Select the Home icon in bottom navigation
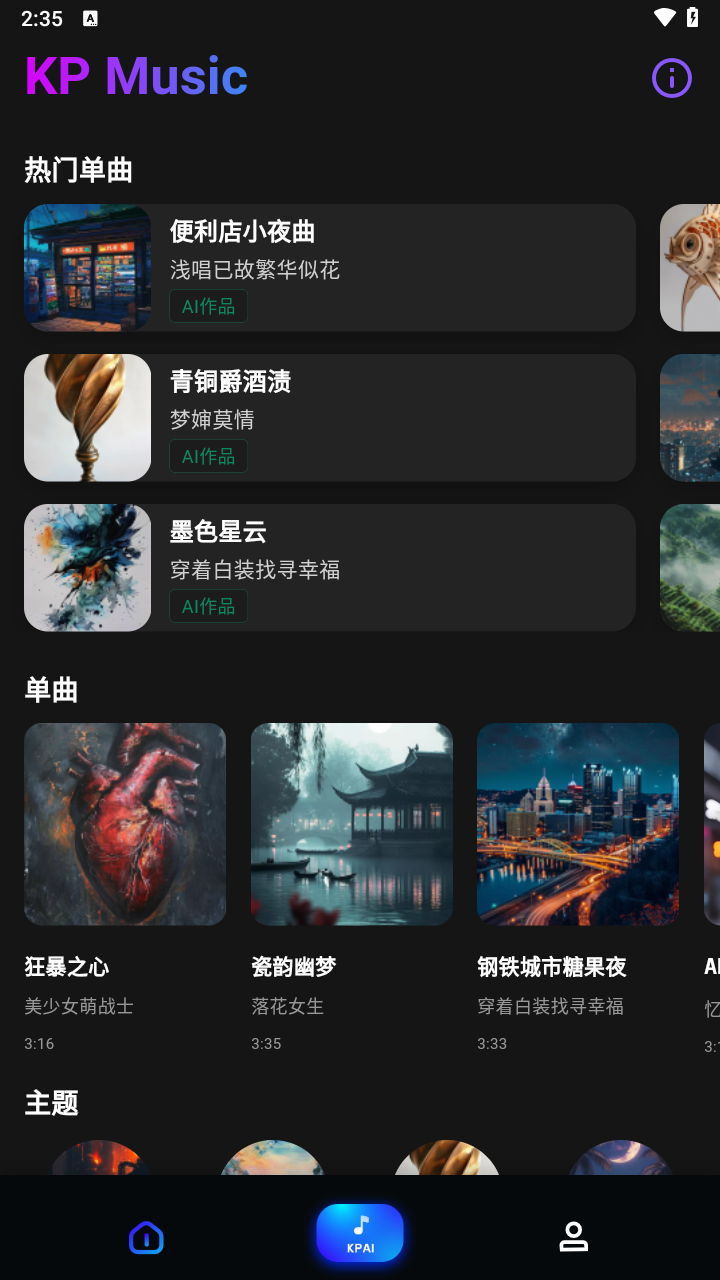The image size is (720, 1280). (x=146, y=1237)
